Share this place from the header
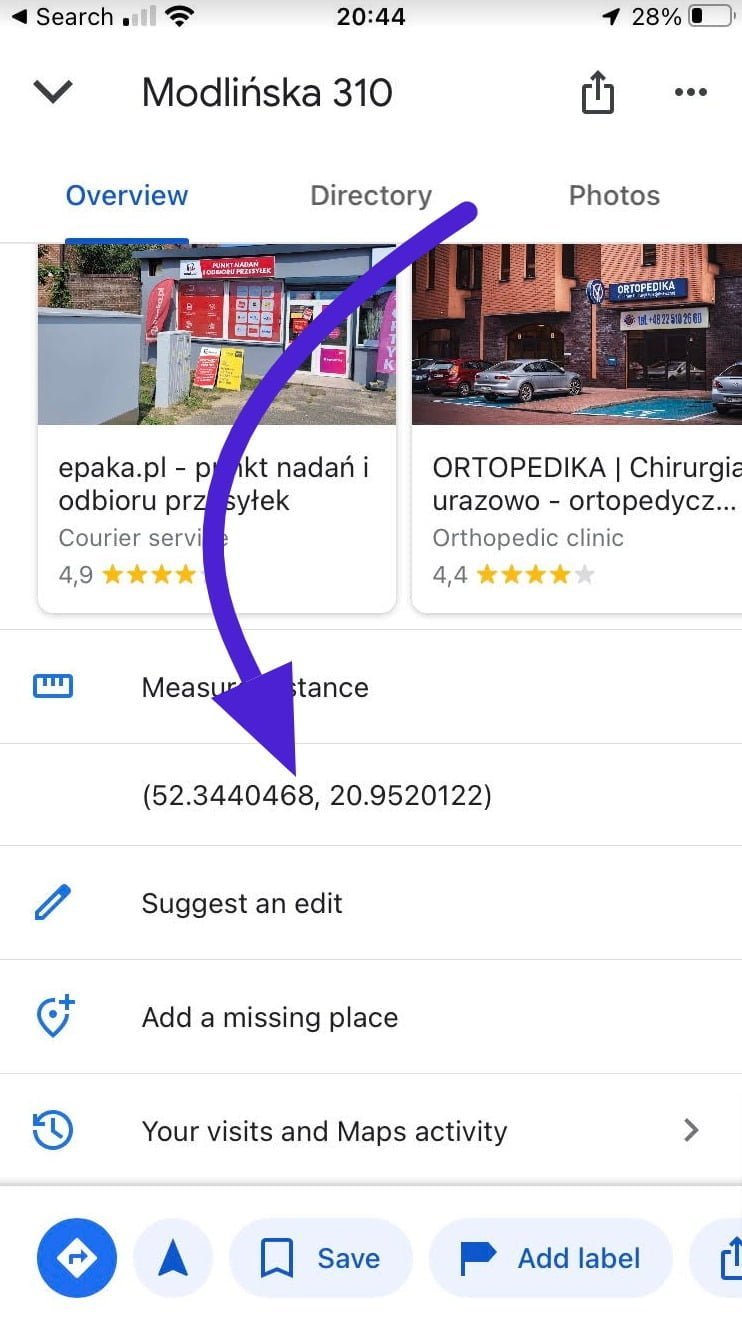The height and width of the screenshot is (1324, 742). [x=597, y=94]
